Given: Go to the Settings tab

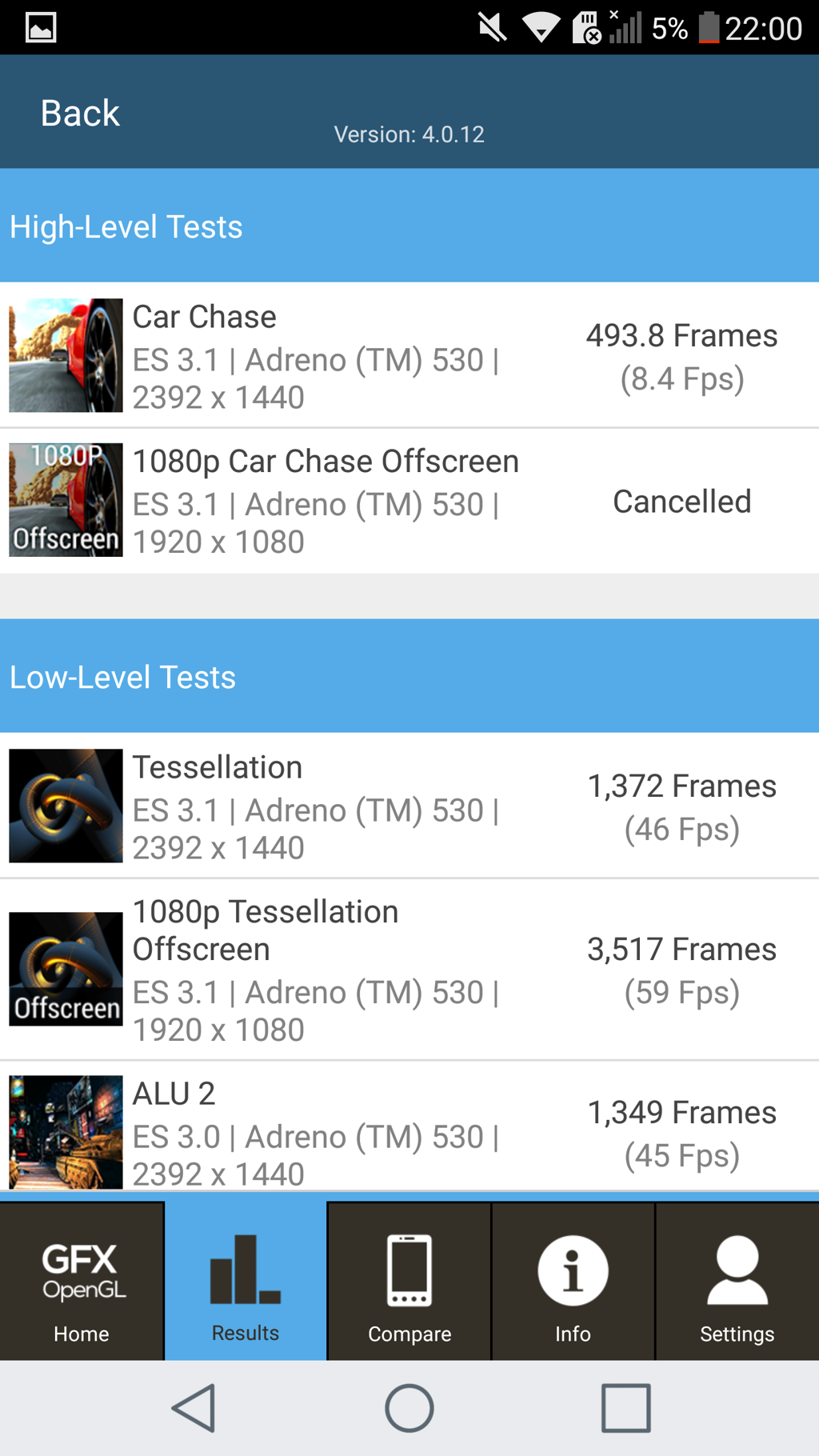Looking at the screenshot, I should point(737,1282).
